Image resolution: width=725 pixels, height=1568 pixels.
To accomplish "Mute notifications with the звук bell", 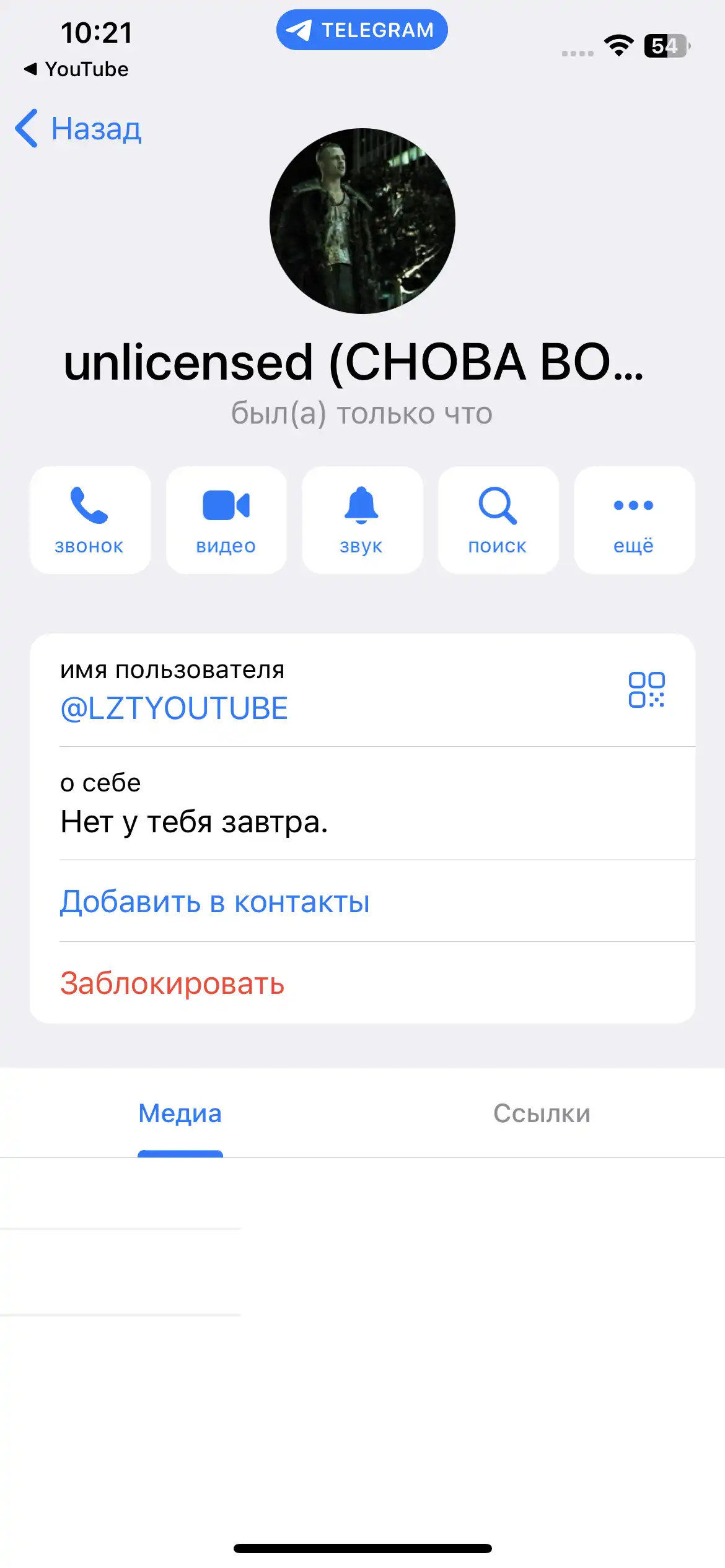I will tap(362, 520).
